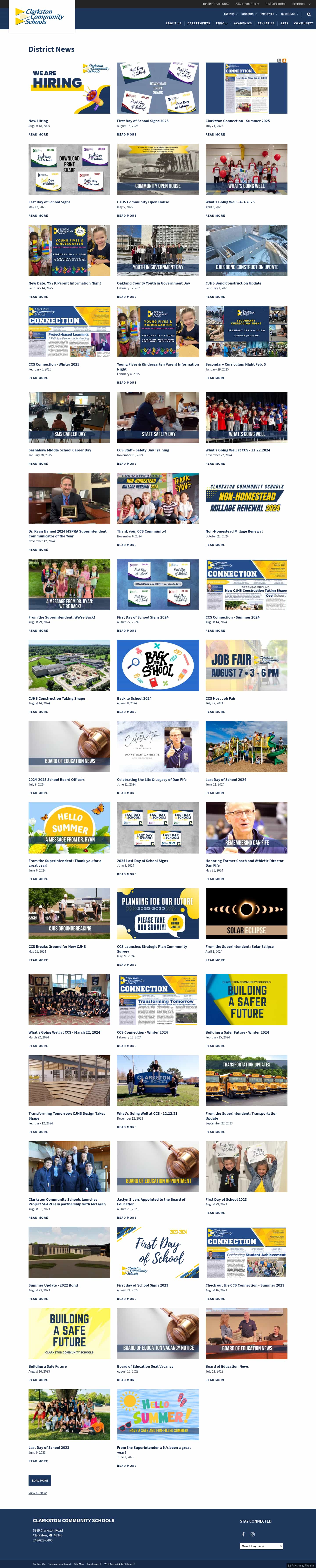Open the Select Language dropdown
The width and height of the screenshot is (316, 1568).
pos(261,1546)
